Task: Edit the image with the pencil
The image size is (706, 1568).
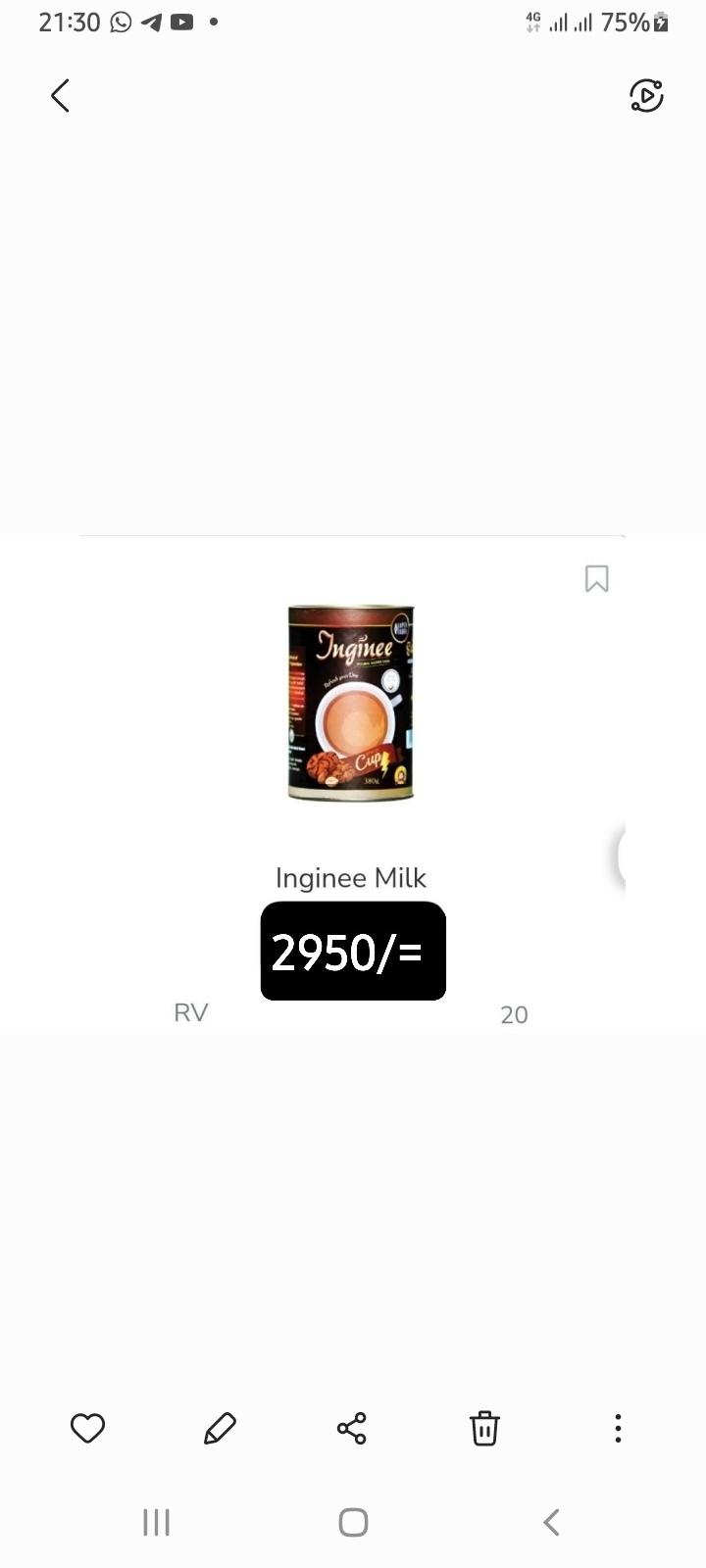Action: [x=220, y=1428]
